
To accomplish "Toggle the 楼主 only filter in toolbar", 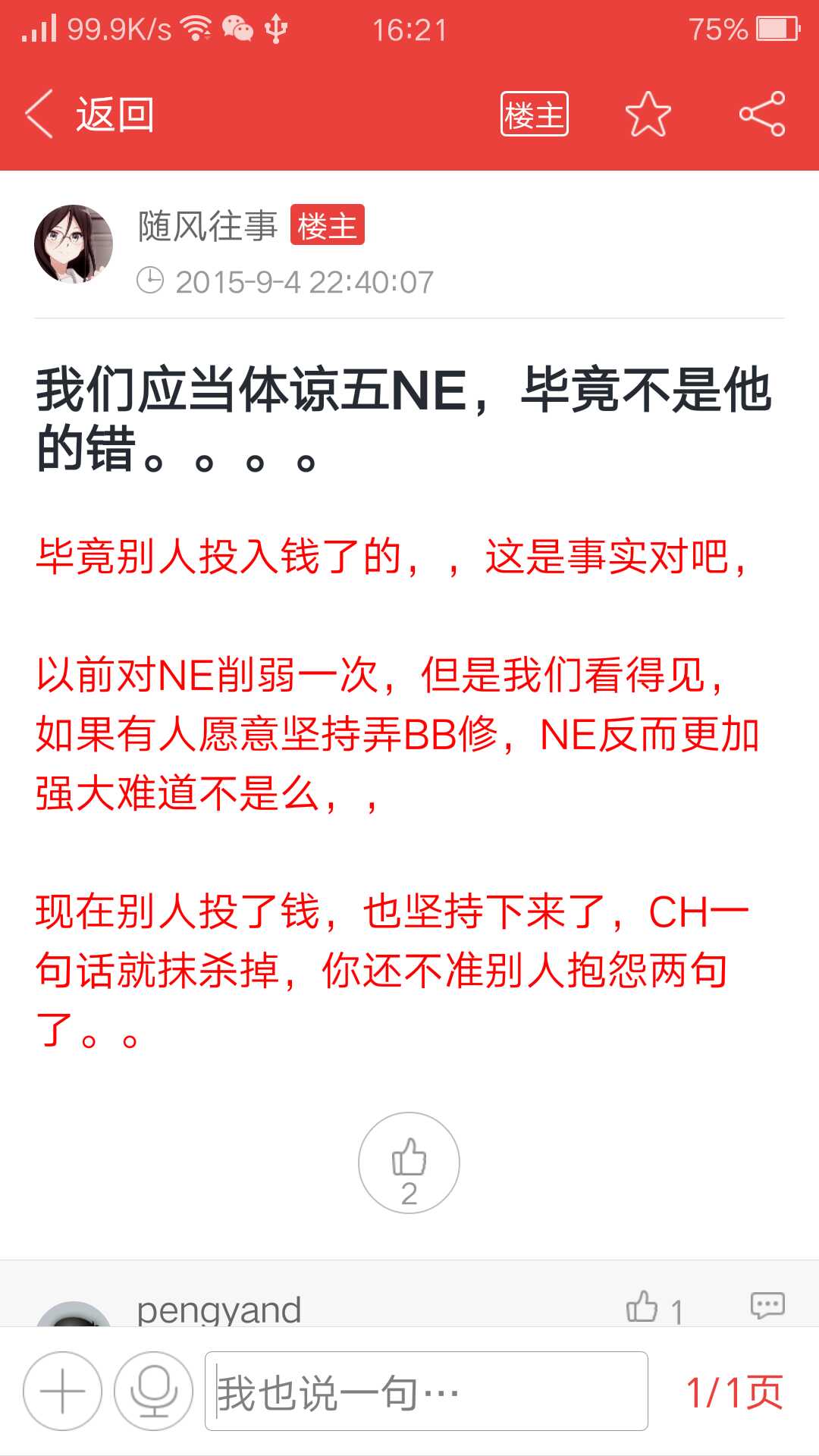I will [534, 115].
